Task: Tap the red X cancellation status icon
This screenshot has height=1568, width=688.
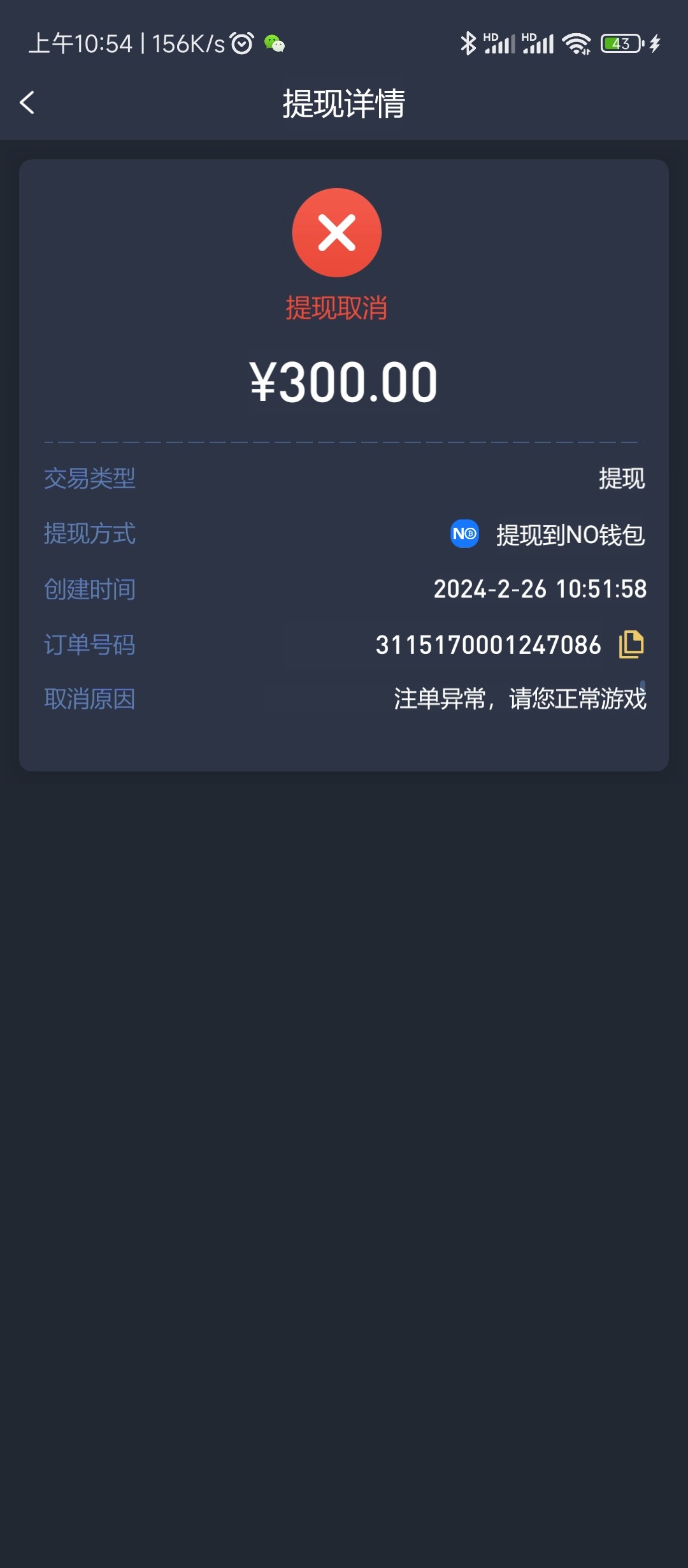Action: [x=337, y=231]
